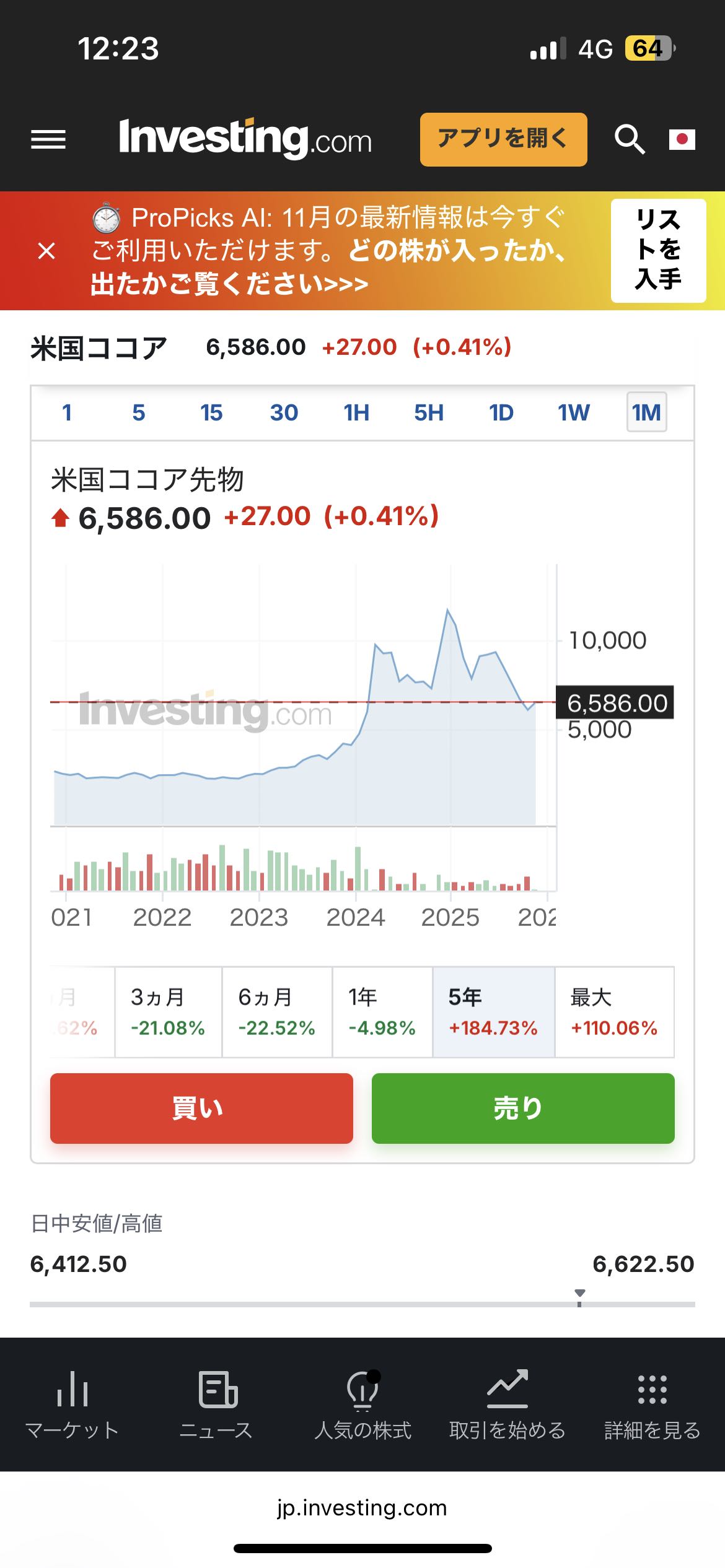Dismiss the ProPicks AI banner
This screenshot has height=1568, width=725.
click(x=46, y=251)
